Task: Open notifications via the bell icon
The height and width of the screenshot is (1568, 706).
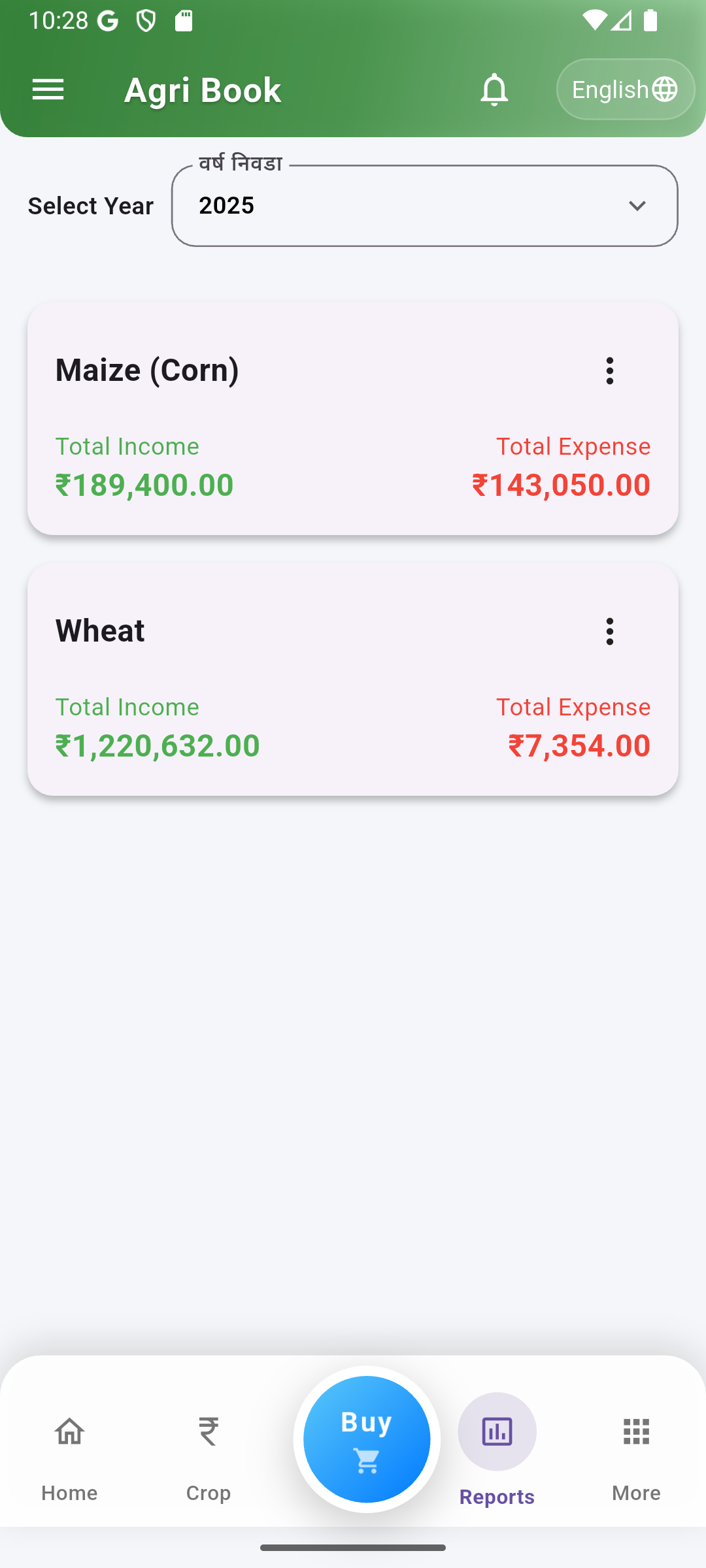Action: click(x=494, y=90)
